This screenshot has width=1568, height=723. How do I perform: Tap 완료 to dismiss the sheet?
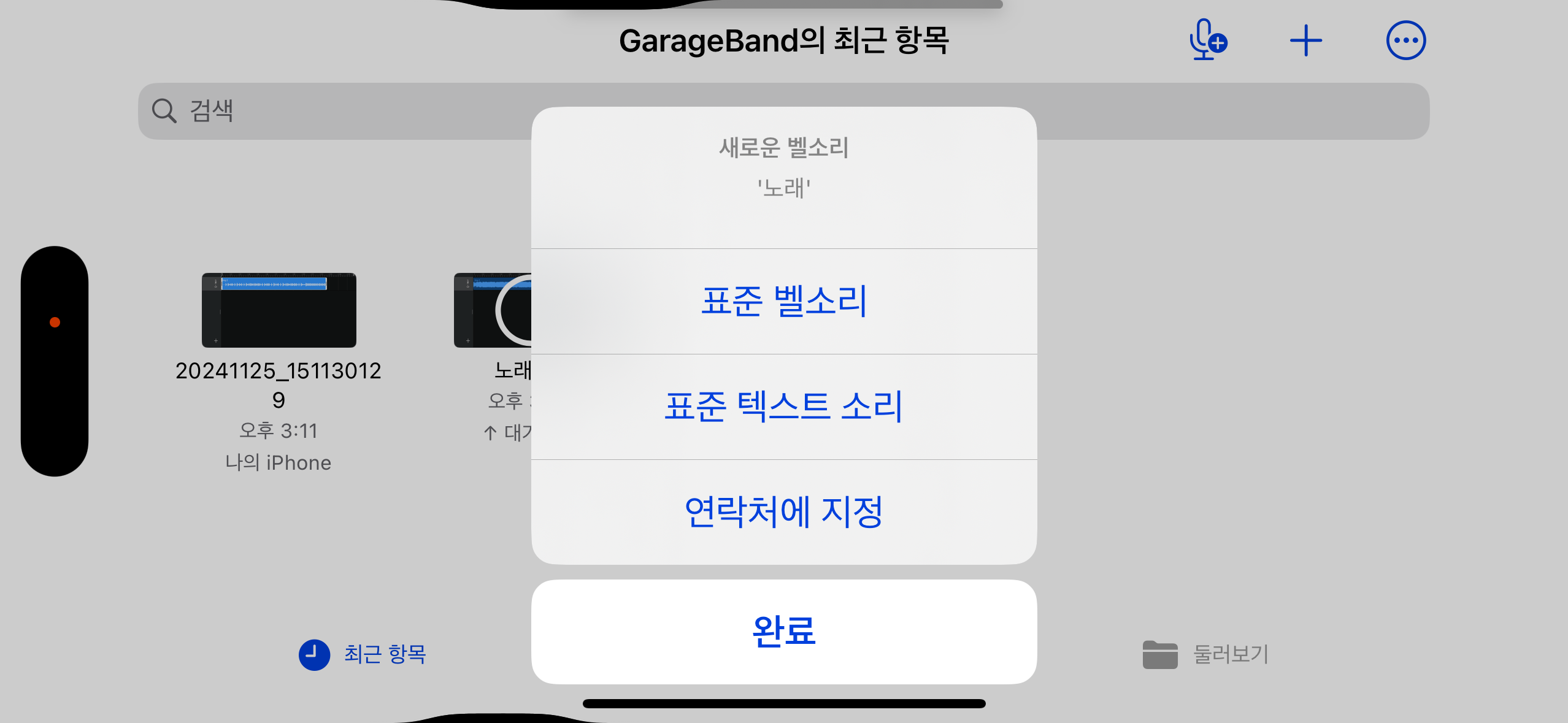(784, 632)
